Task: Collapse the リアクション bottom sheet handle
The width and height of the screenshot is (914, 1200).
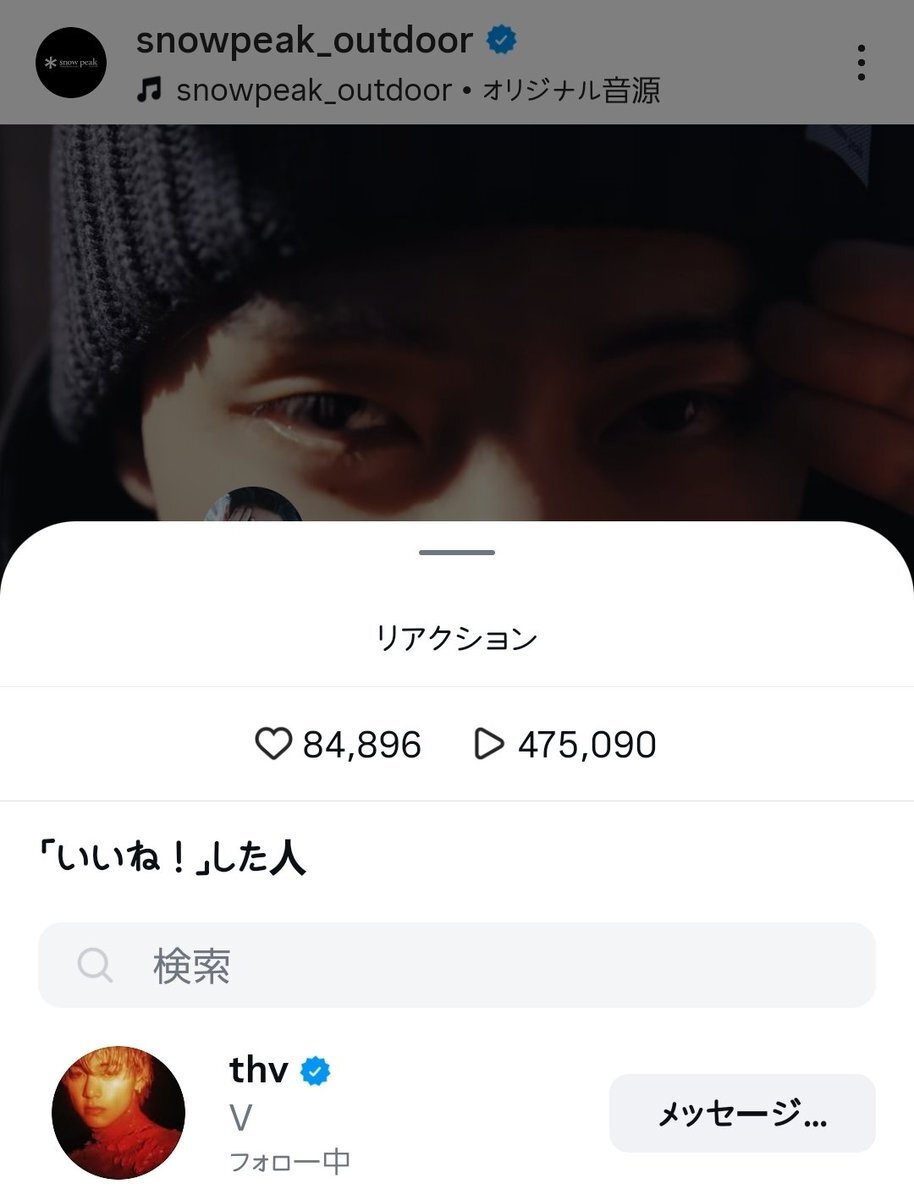Action: tap(457, 551)
